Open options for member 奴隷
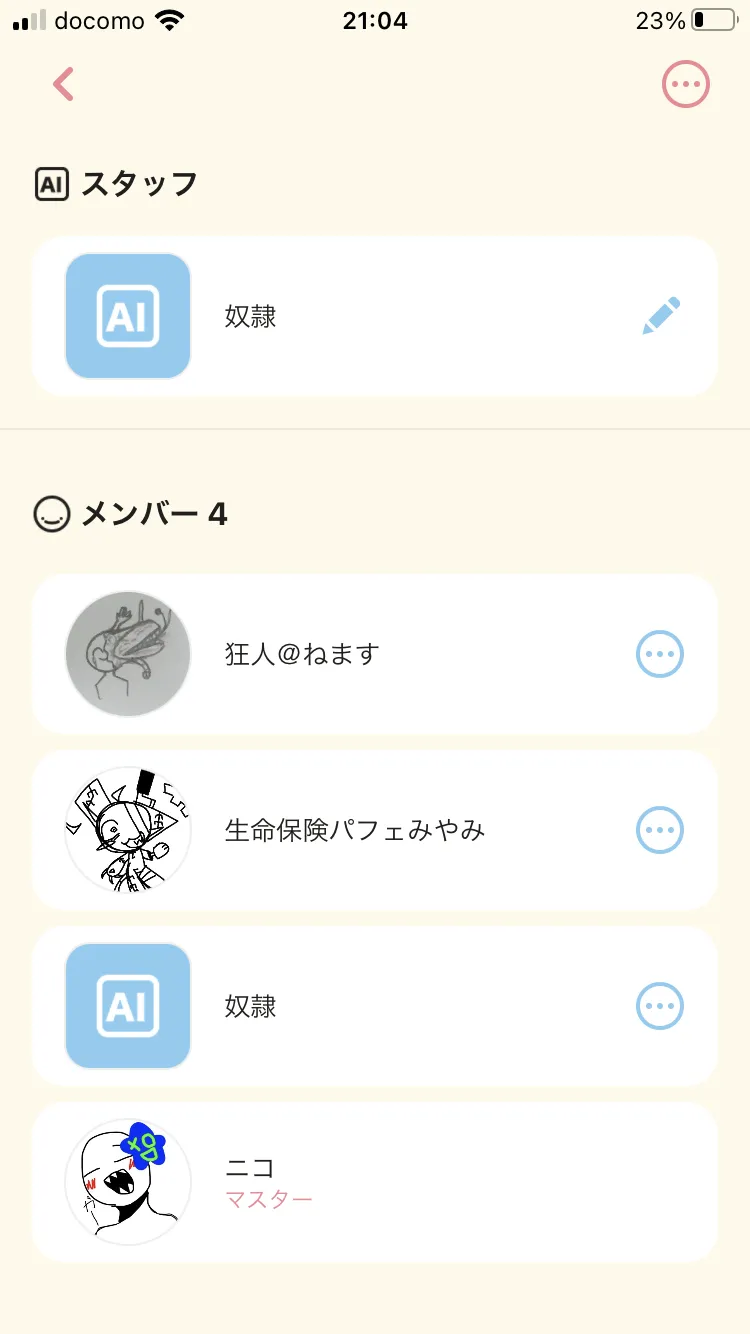750x1334 pixels. [x=660, y=1006]
